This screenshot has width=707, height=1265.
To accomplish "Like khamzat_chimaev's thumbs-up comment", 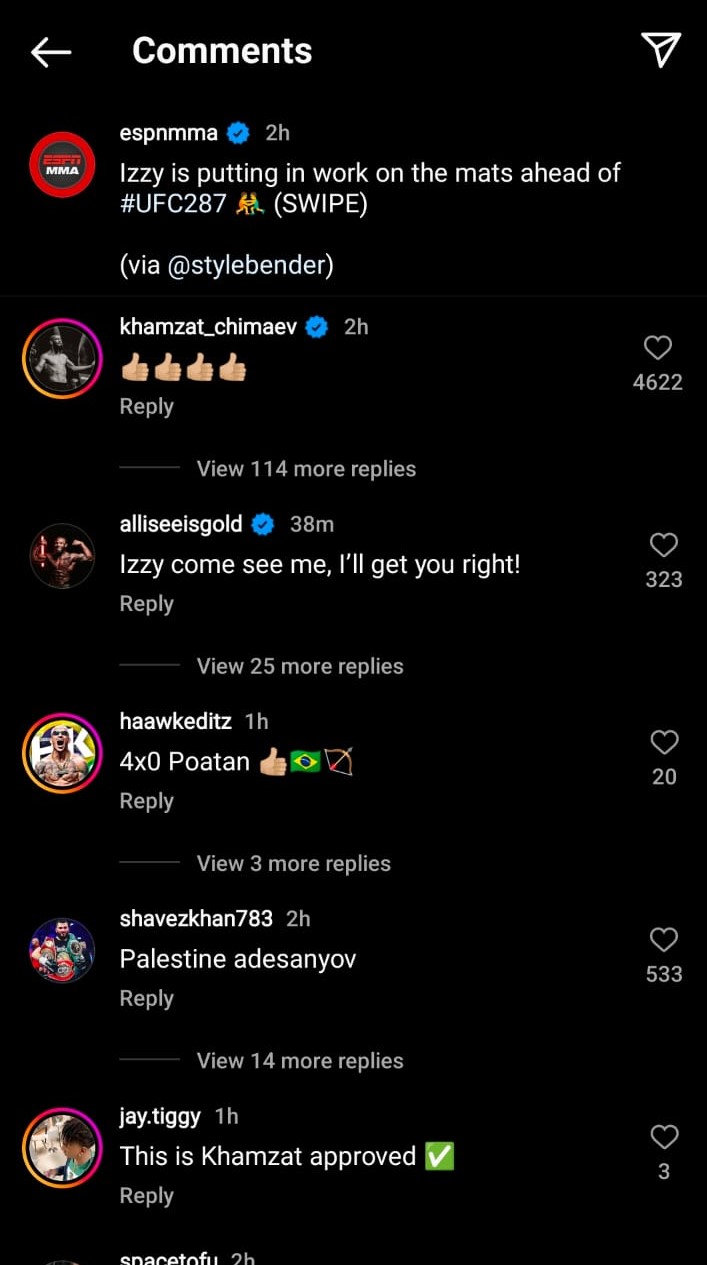I will (x=658, y=348).
